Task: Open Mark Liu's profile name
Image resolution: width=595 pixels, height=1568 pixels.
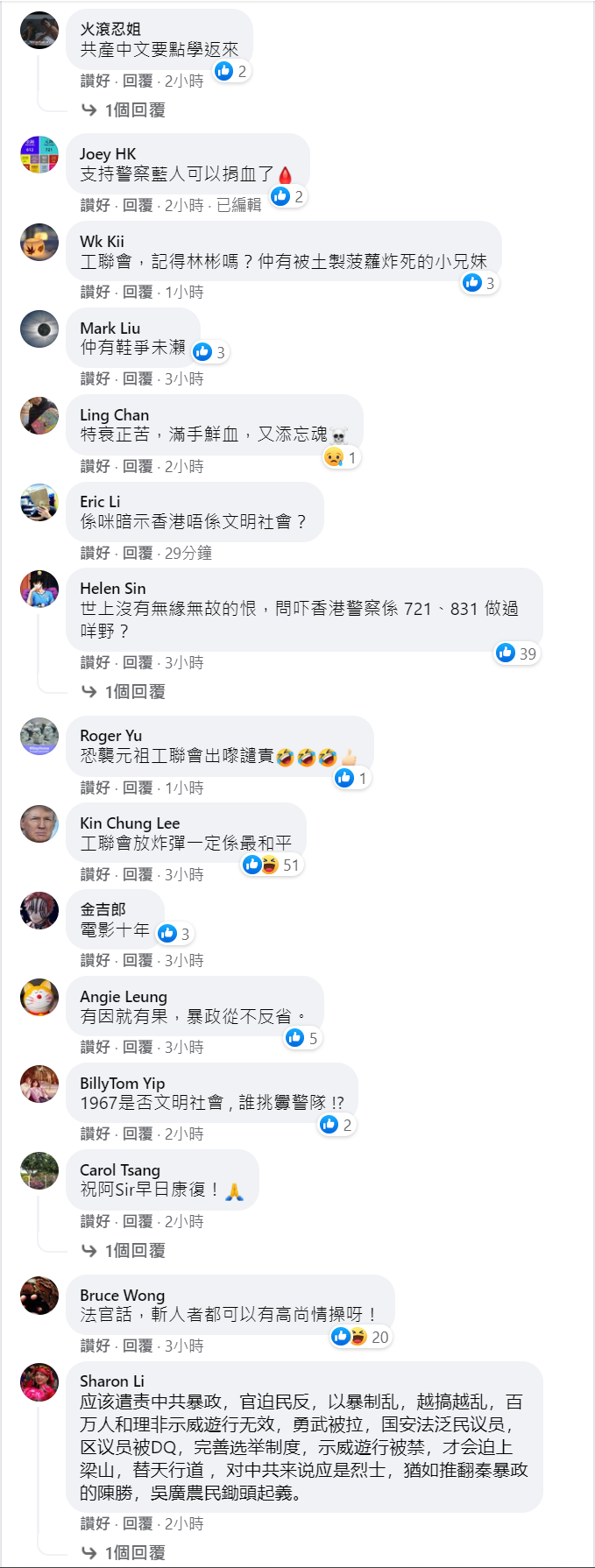Action: (x=110, y=328)
